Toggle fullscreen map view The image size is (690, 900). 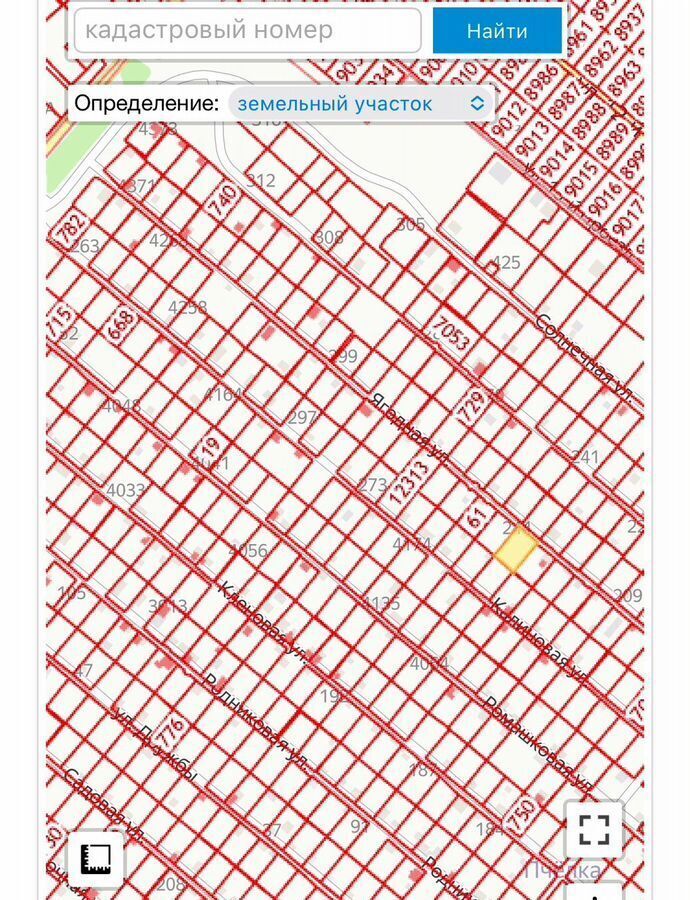click(594, 829)
